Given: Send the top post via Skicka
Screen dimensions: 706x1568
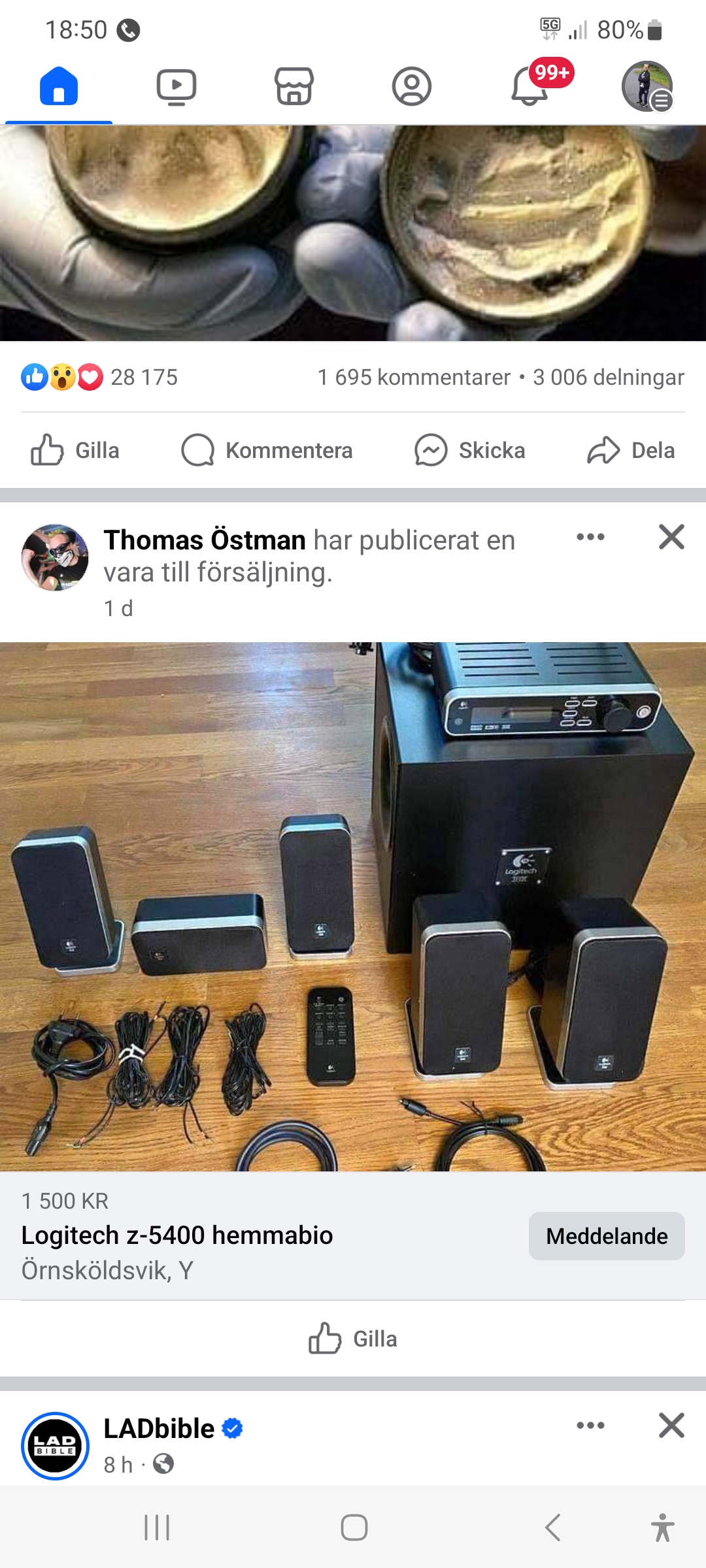Looking at the screenshot, I should pos(470,450).
